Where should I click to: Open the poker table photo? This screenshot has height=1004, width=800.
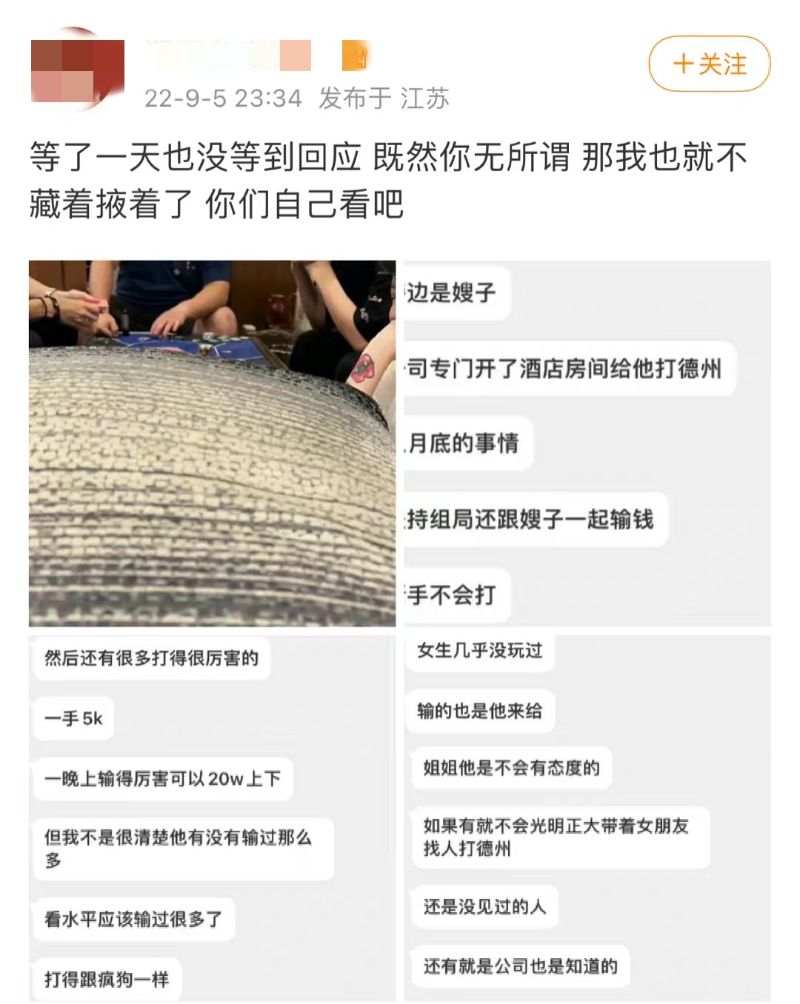pos(212,444)
